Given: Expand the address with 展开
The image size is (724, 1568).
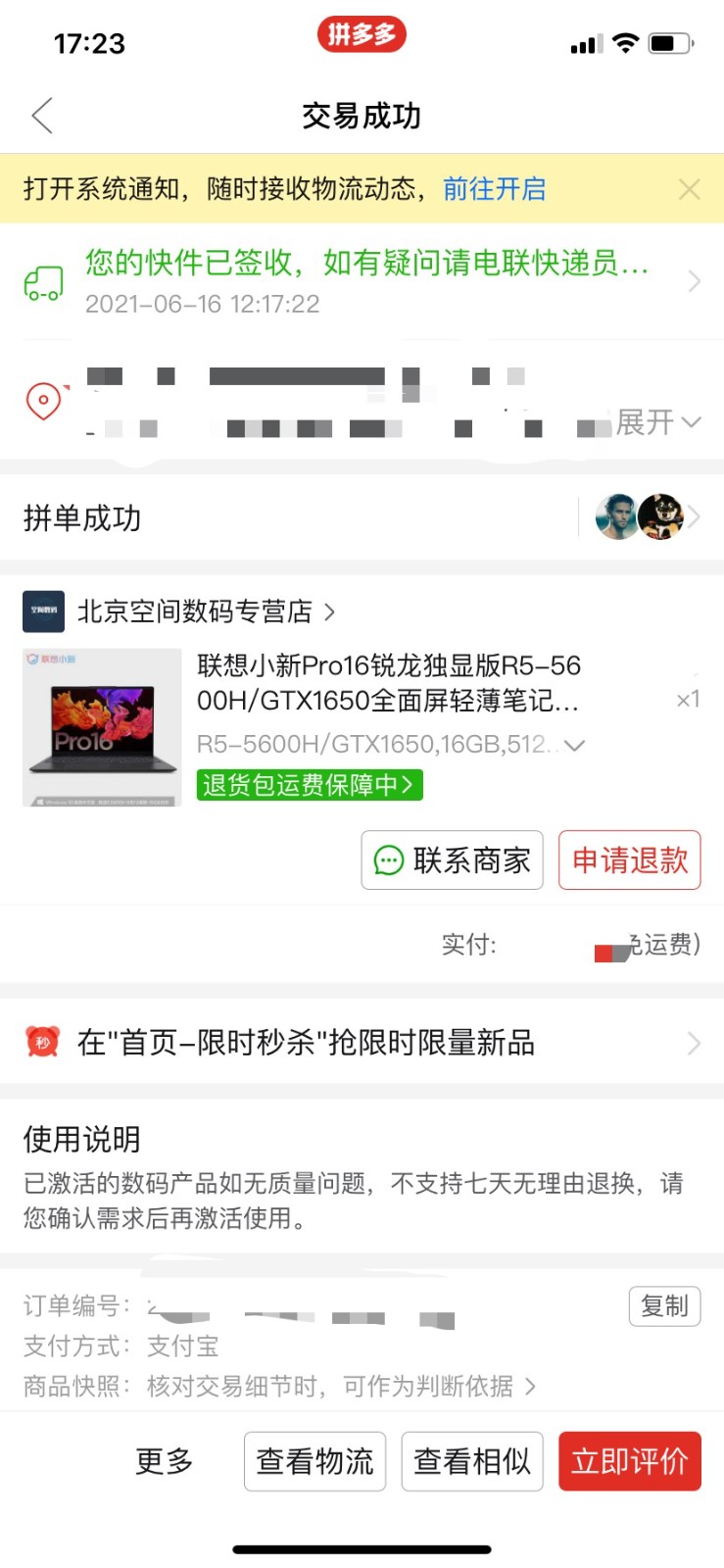Looking at the screenshot, I should click(x=657, y=422).
